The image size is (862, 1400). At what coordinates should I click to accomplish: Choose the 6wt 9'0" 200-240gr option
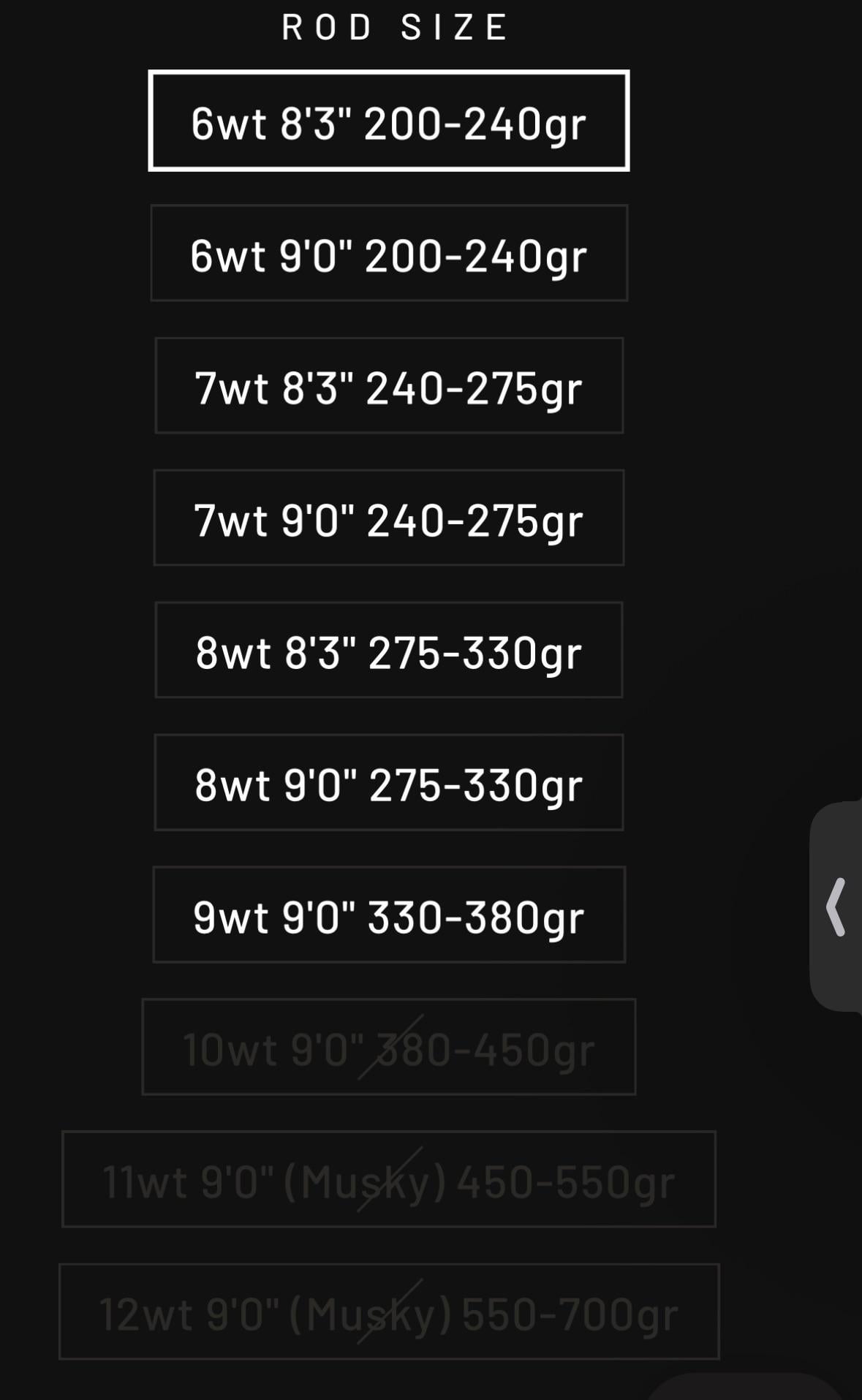[388, 254]
